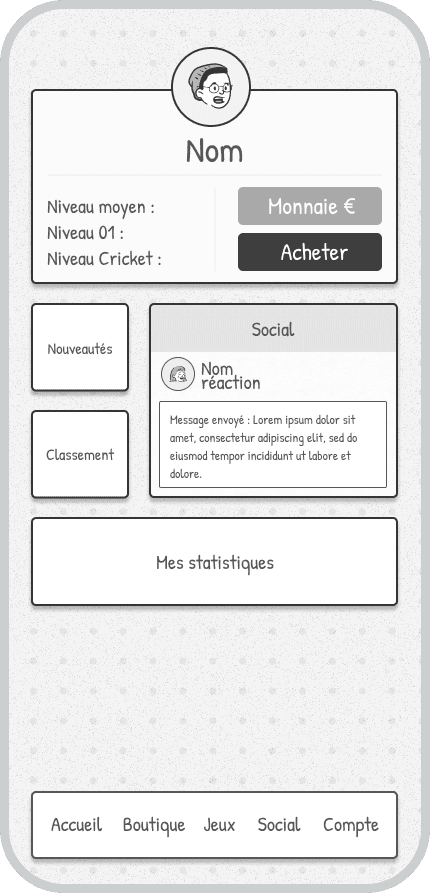Tap the profile avatar at the top
The height and width of the screenshot is (893, 430).
pyautogui.click(x=211, y=87)
